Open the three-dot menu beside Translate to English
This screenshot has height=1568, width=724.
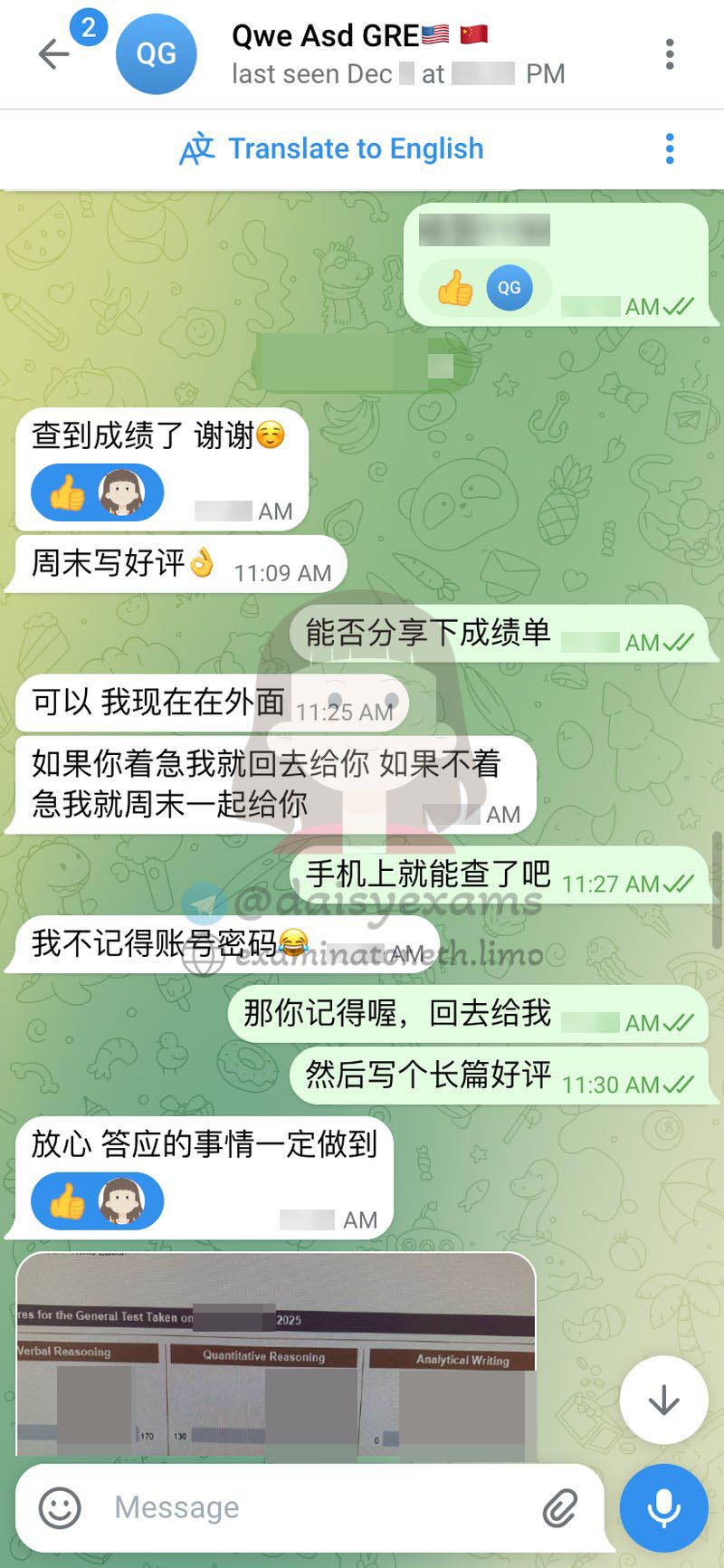670,148
